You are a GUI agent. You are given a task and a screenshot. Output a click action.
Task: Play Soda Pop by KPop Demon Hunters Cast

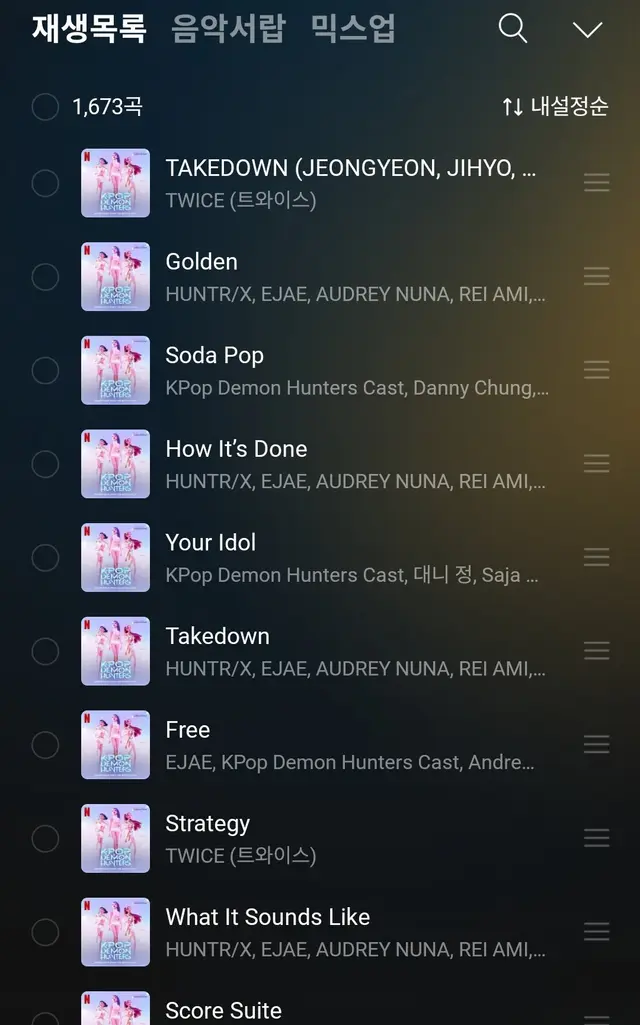tap(350, 370)
